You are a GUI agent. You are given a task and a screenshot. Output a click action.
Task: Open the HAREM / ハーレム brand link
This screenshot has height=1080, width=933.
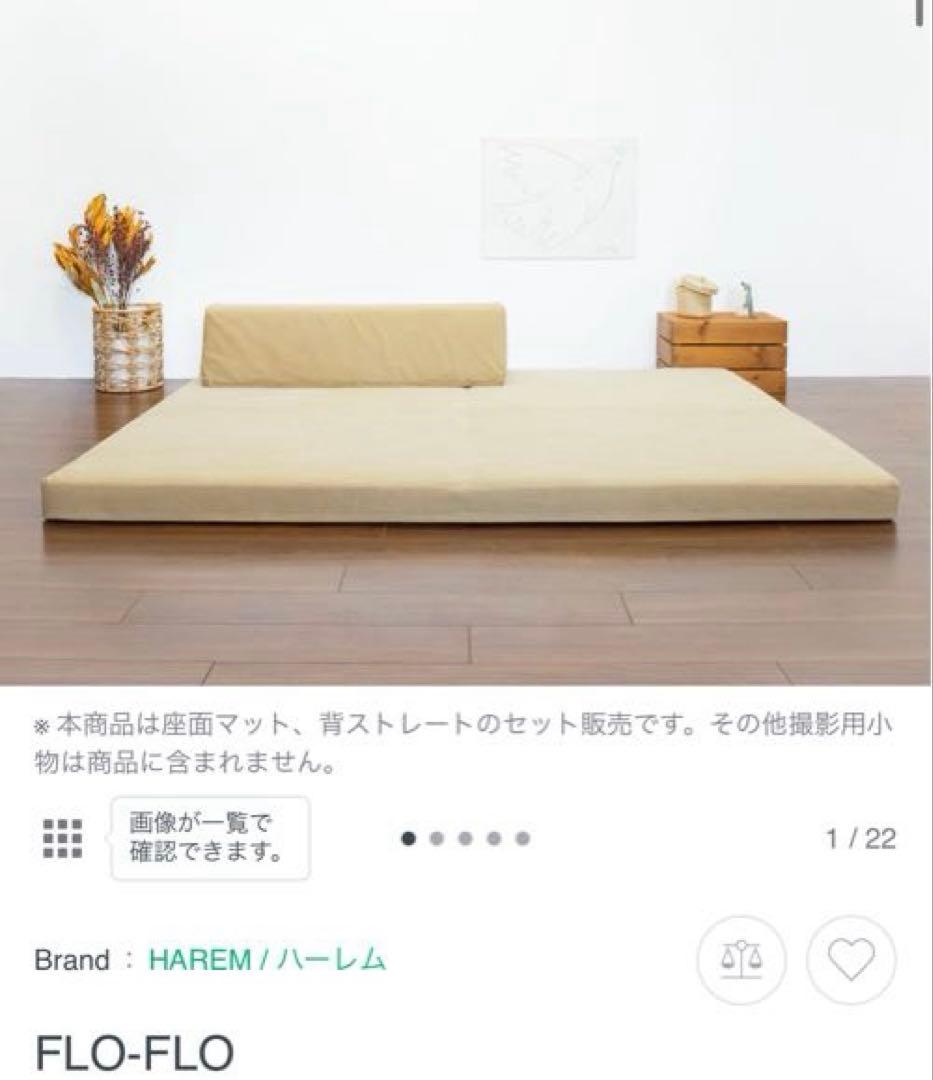(267, 960)
